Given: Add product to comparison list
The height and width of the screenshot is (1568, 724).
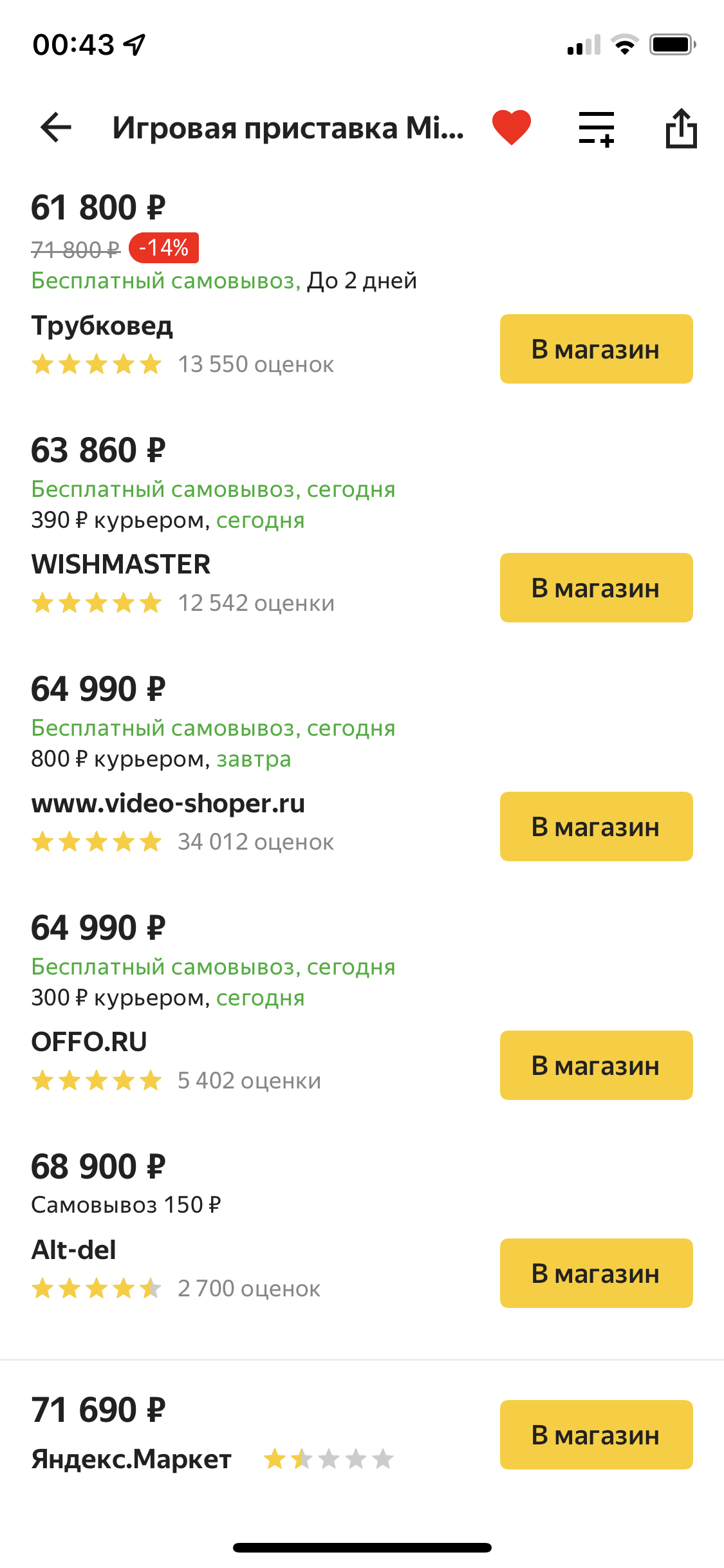Looking at the screenshot, I should click(x=597, y=128).
